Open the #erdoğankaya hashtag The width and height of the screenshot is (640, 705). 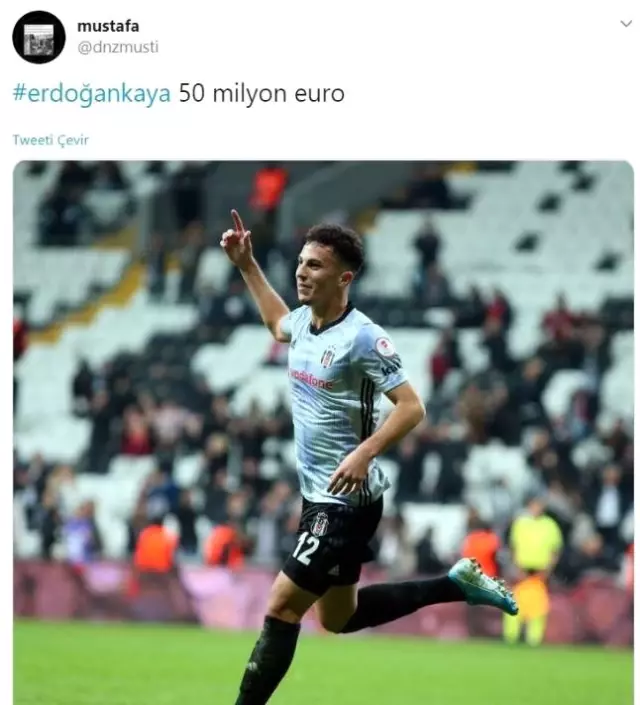click(91, 94)
